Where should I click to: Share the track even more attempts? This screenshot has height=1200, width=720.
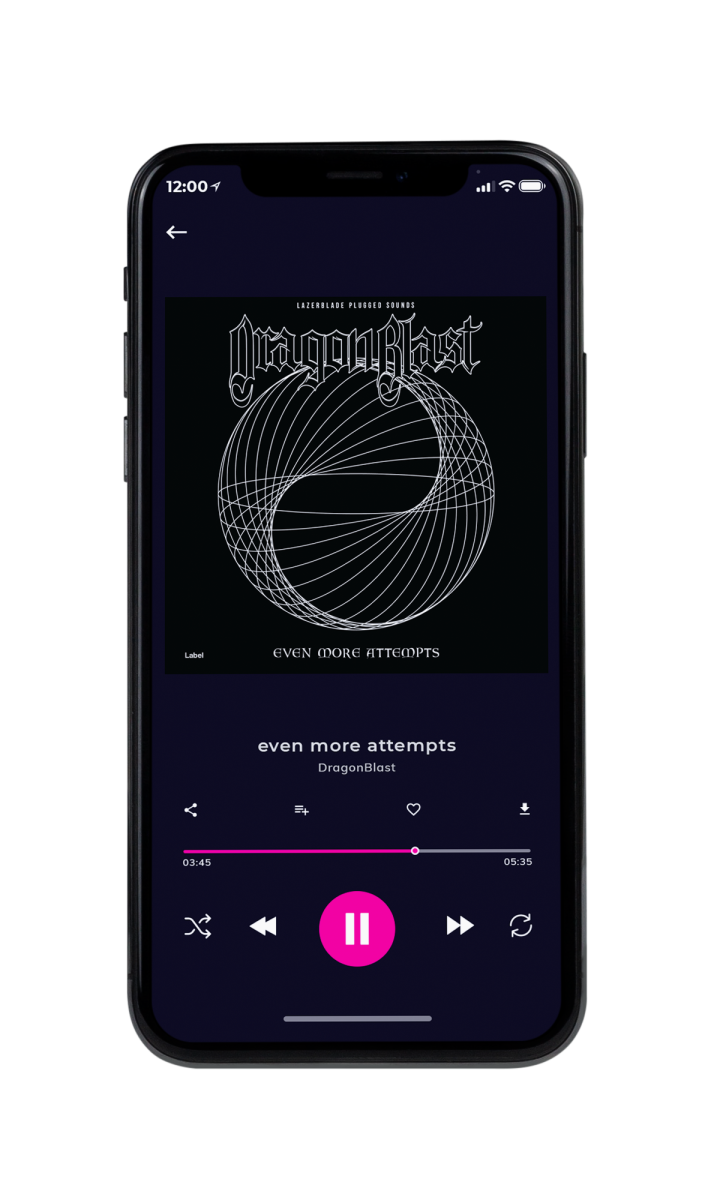tap(191, 810)
